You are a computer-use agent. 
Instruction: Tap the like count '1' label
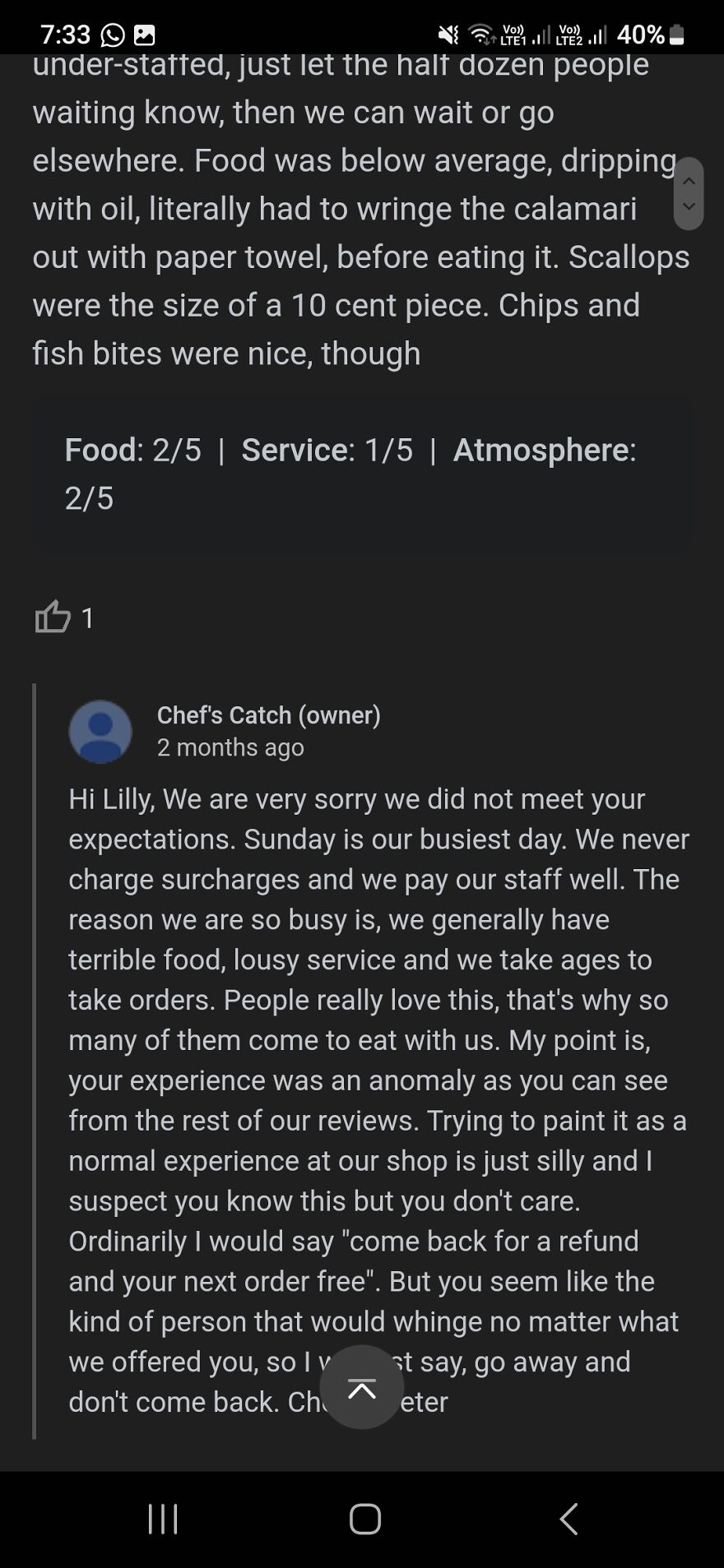[x=88, y=617]
